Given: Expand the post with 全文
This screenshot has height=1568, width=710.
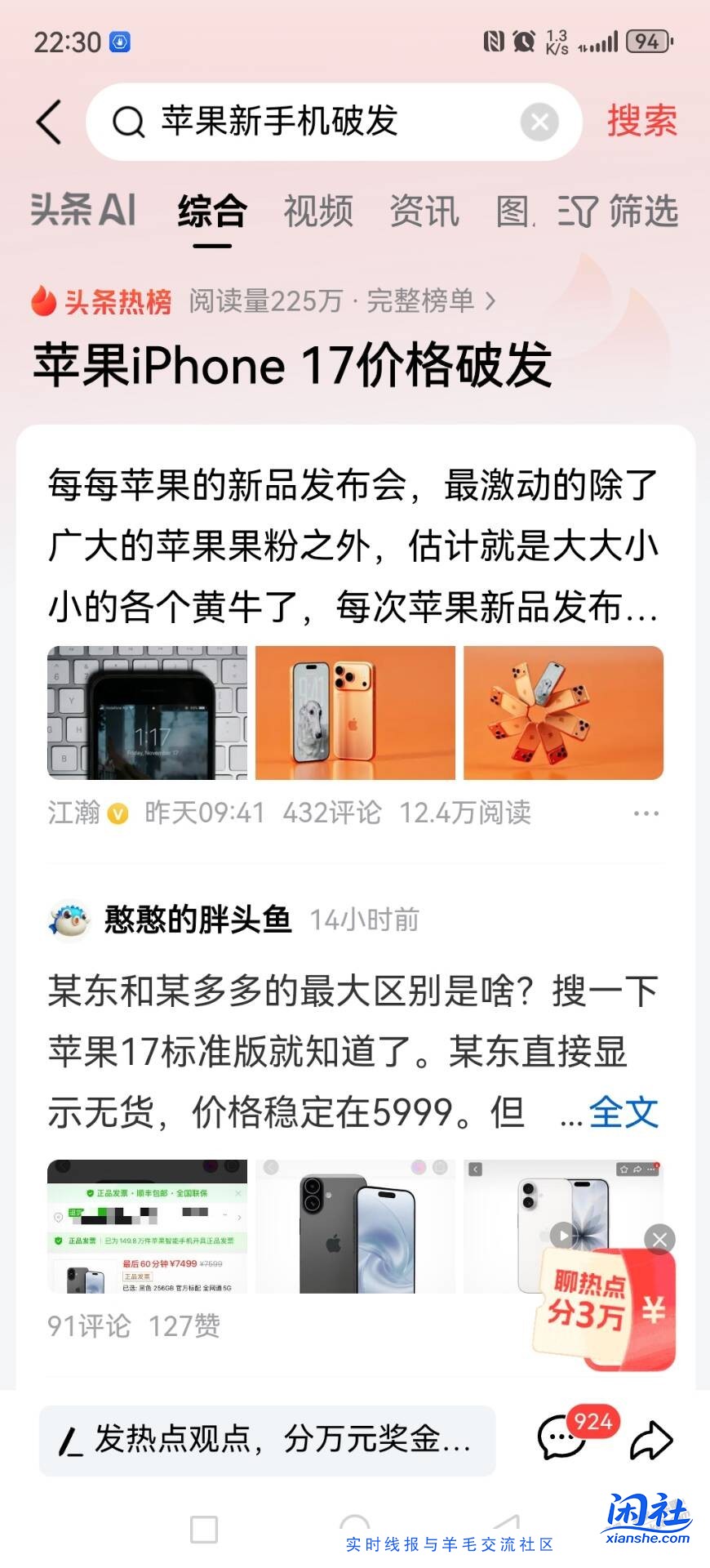Looking at the screenshot, I should pos(623,1112).
